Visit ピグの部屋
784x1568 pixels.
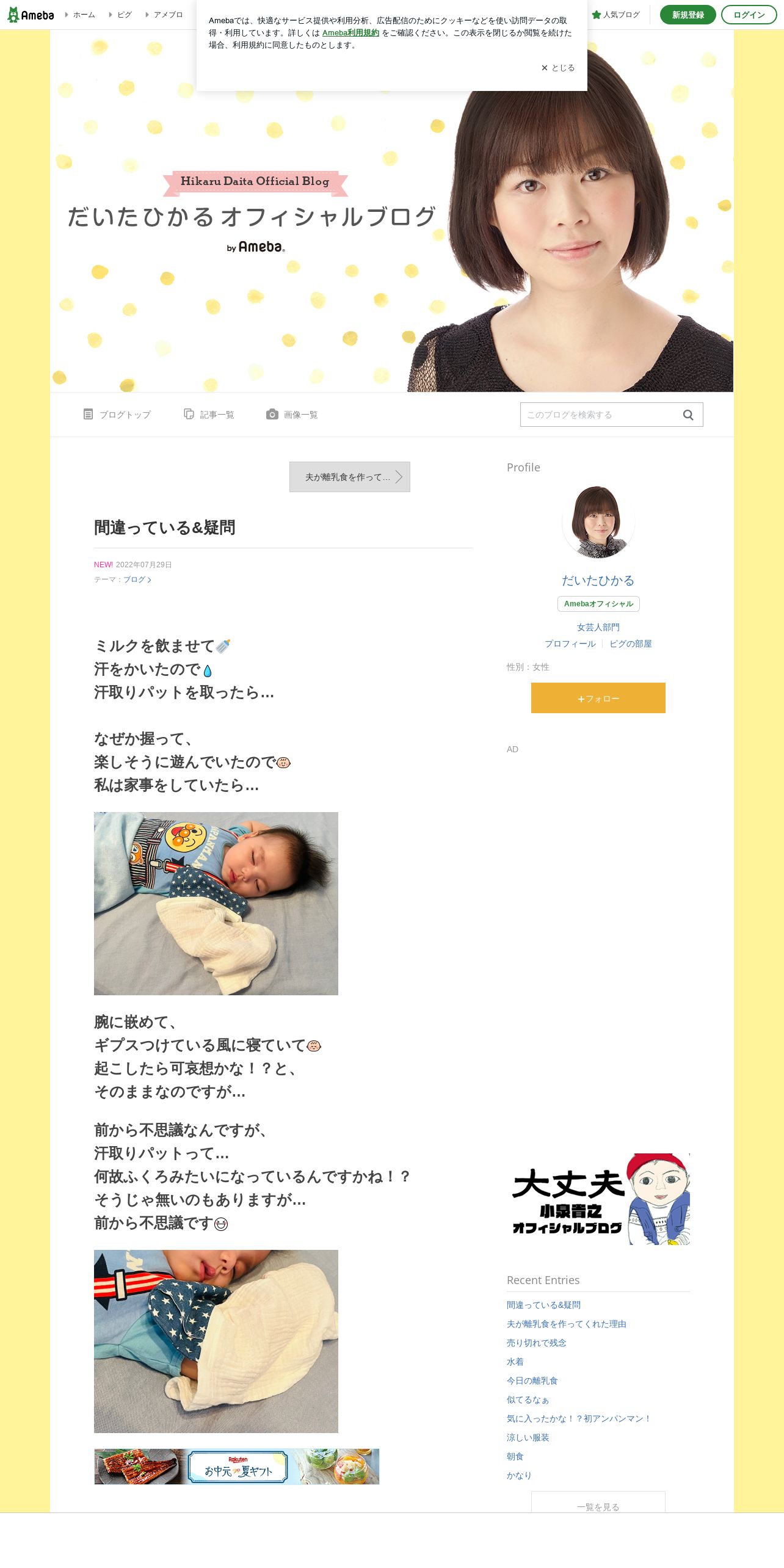630,644
